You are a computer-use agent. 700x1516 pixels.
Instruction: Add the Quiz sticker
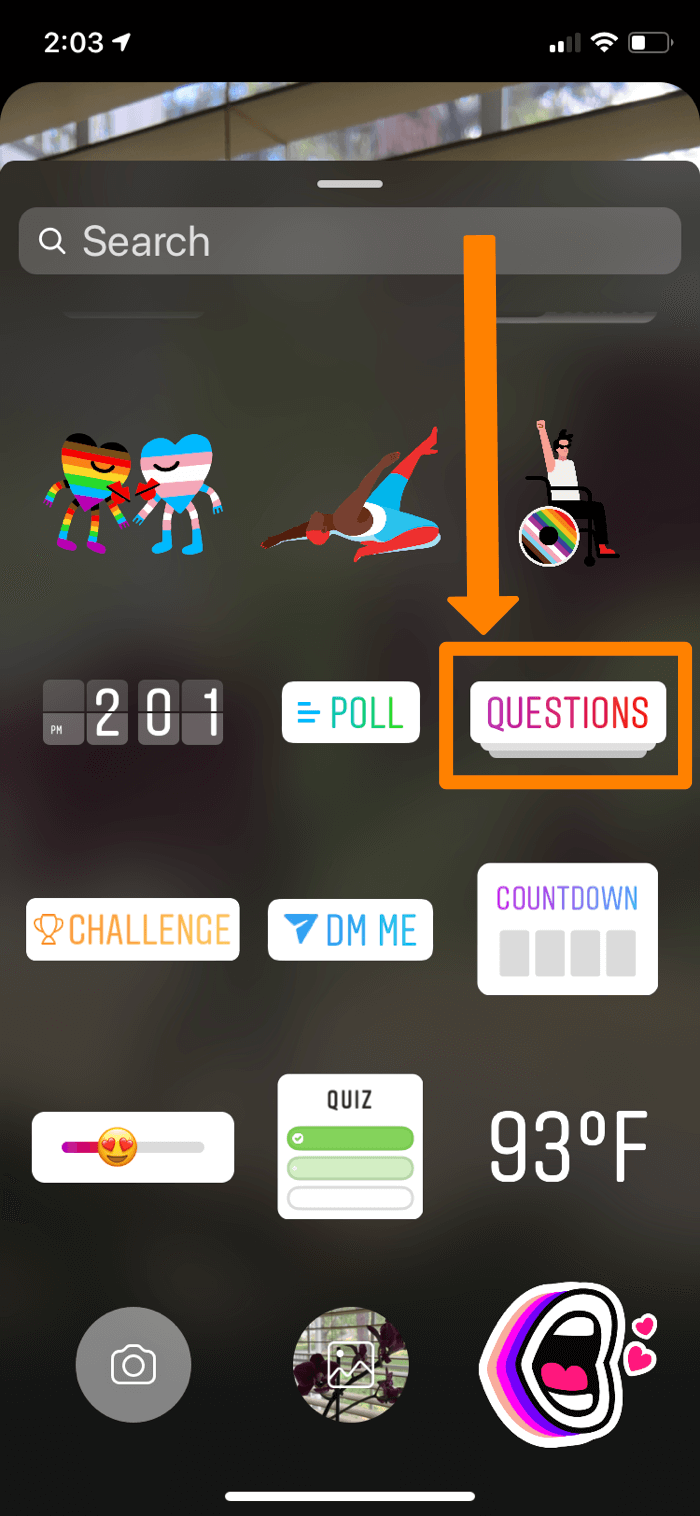(350, 1147)
